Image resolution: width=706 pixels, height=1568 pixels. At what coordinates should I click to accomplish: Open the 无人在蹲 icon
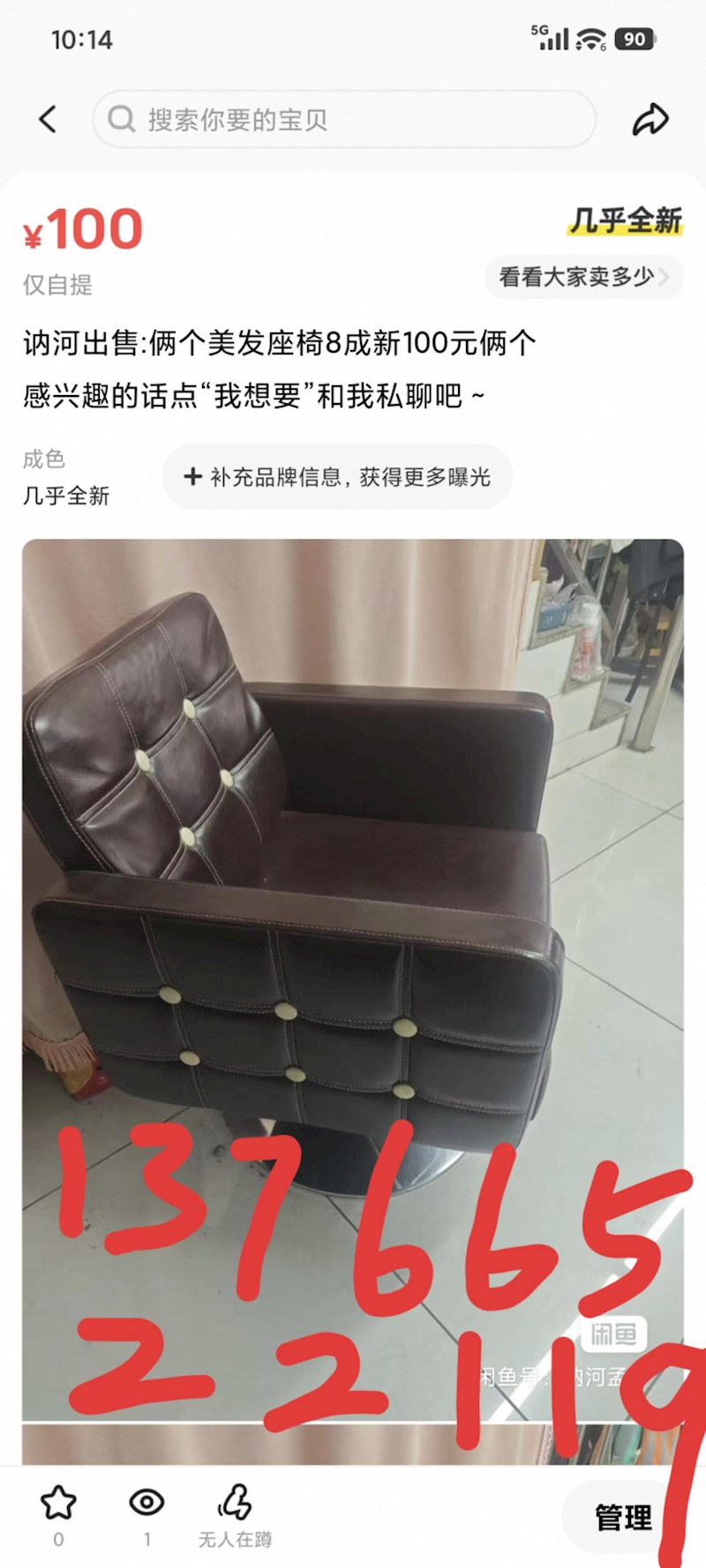235,1504
